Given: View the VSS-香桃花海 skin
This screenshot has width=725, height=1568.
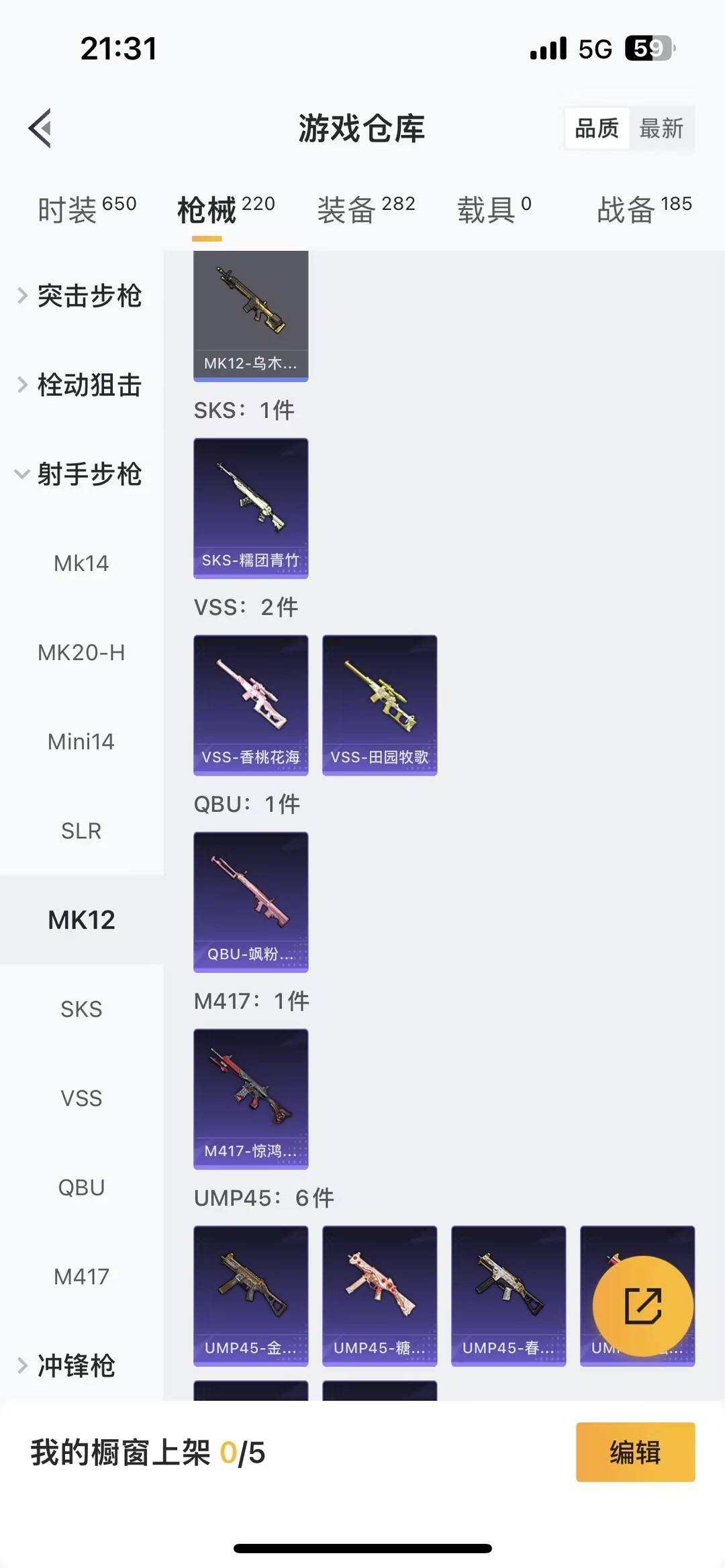Looking at the screenshot, I should coord(250,704).
